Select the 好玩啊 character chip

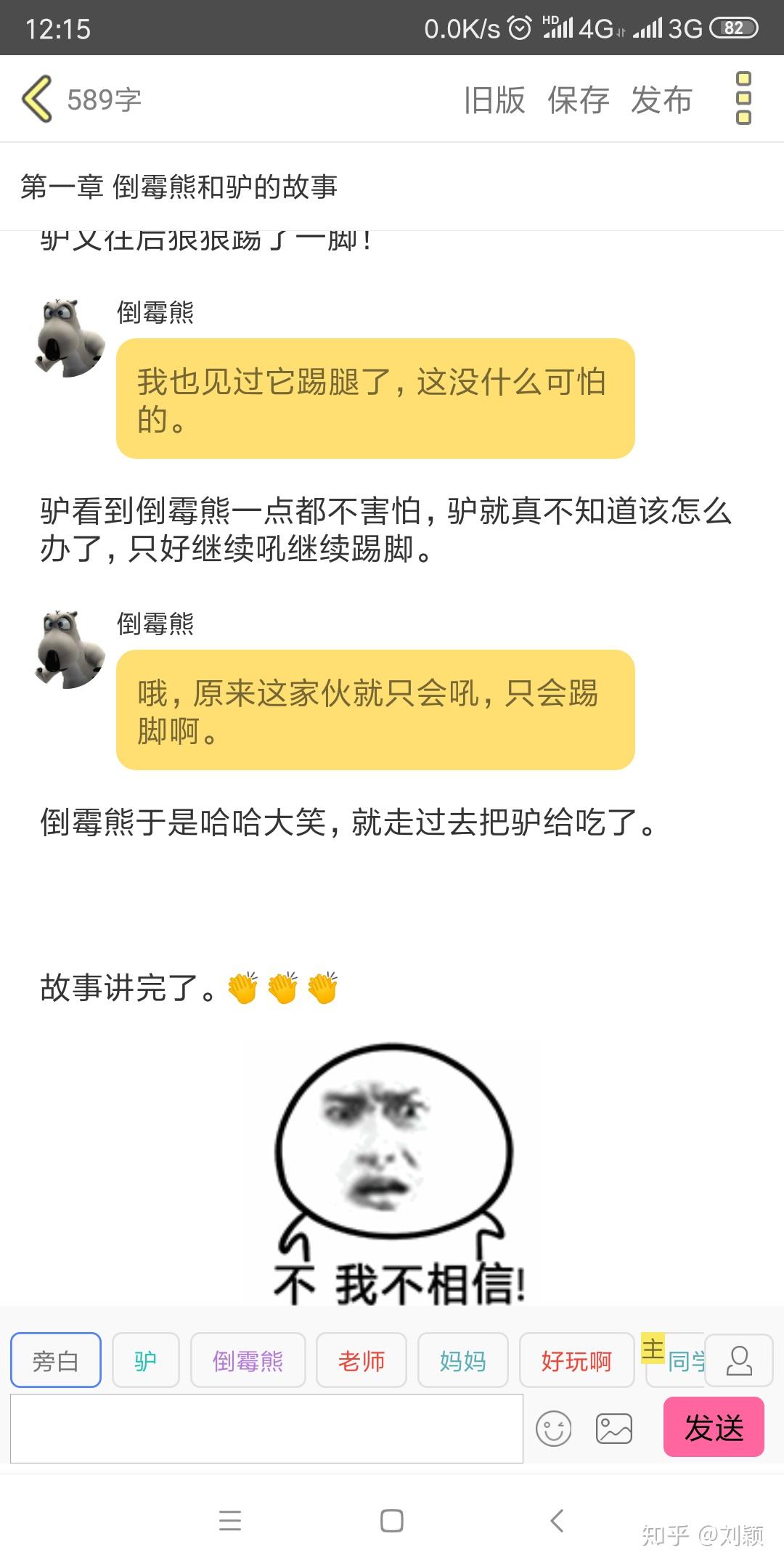click(x=576, y=1360)
